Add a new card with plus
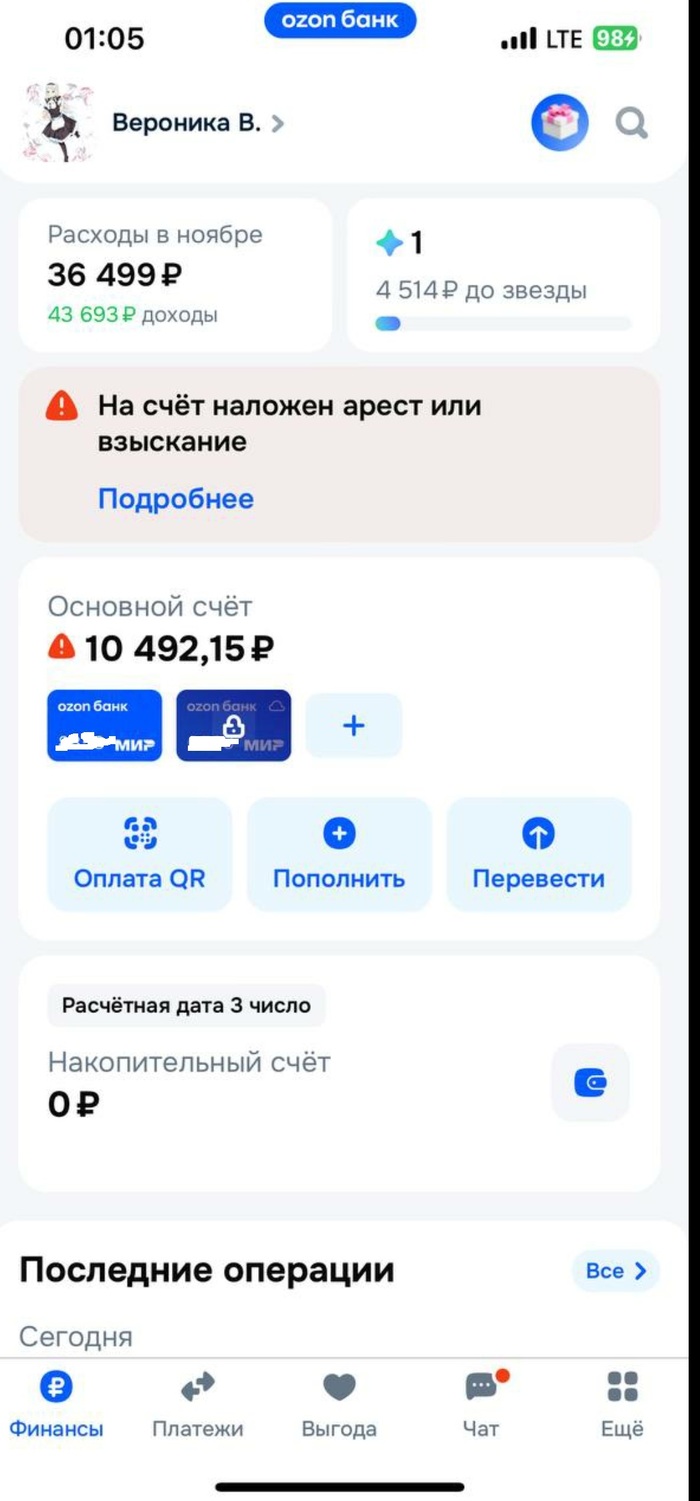This screenshot has width=700, height=1501. tap(353, 725)
